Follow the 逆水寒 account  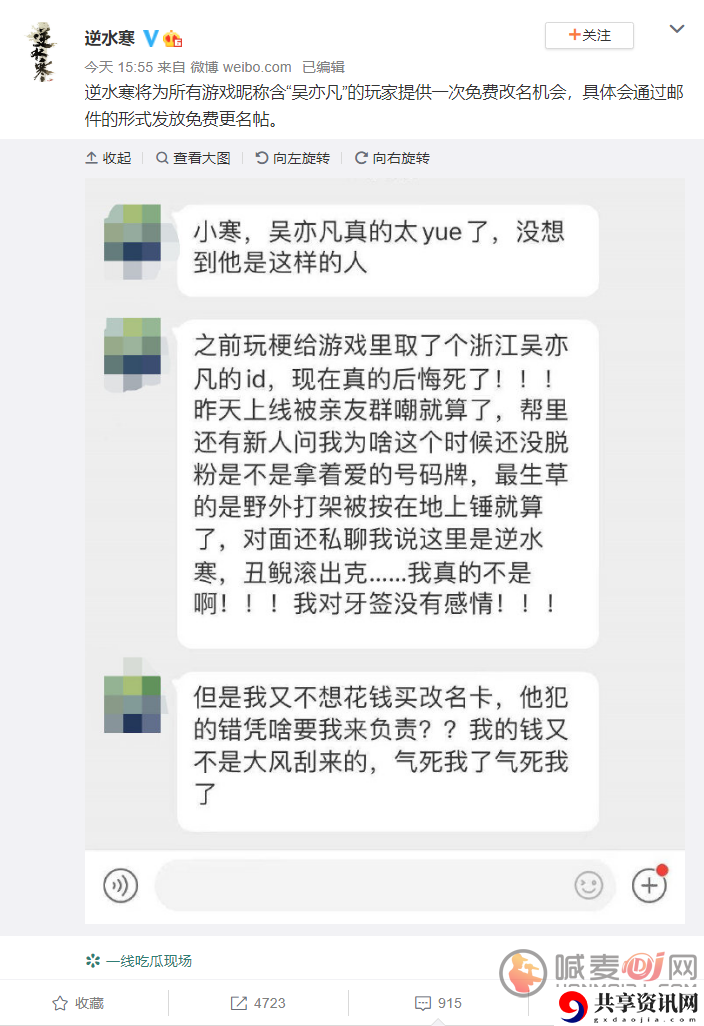[589, 35]
